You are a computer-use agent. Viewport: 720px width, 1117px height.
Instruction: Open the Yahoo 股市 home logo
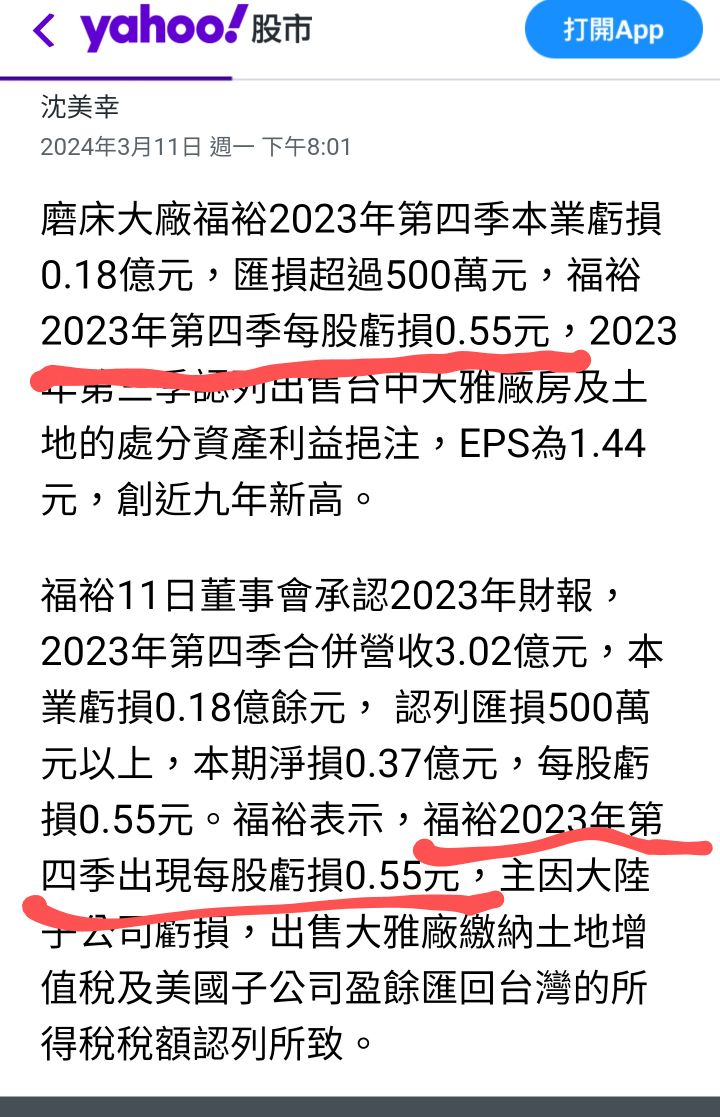(196, 29)
